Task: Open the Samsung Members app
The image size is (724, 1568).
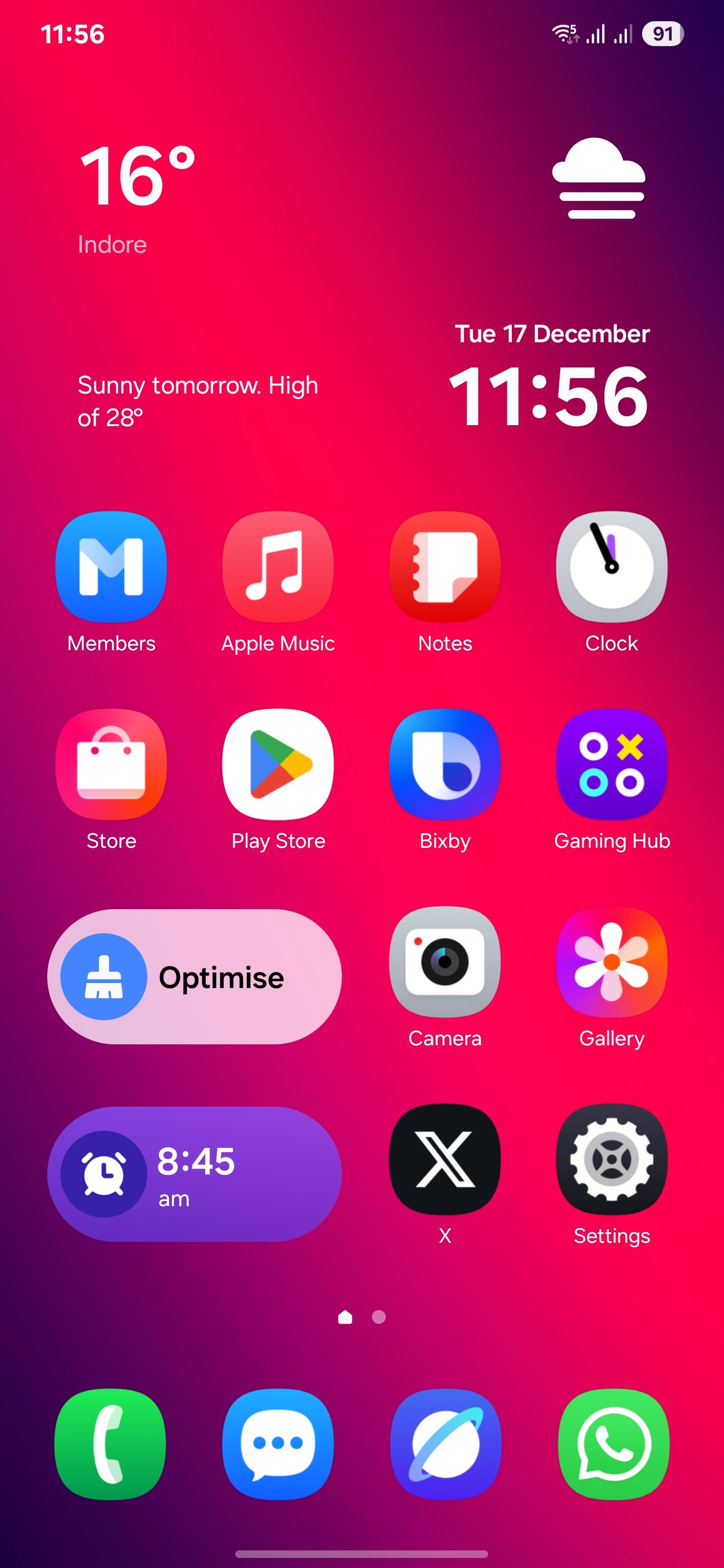Action: [x=111, y=567]
